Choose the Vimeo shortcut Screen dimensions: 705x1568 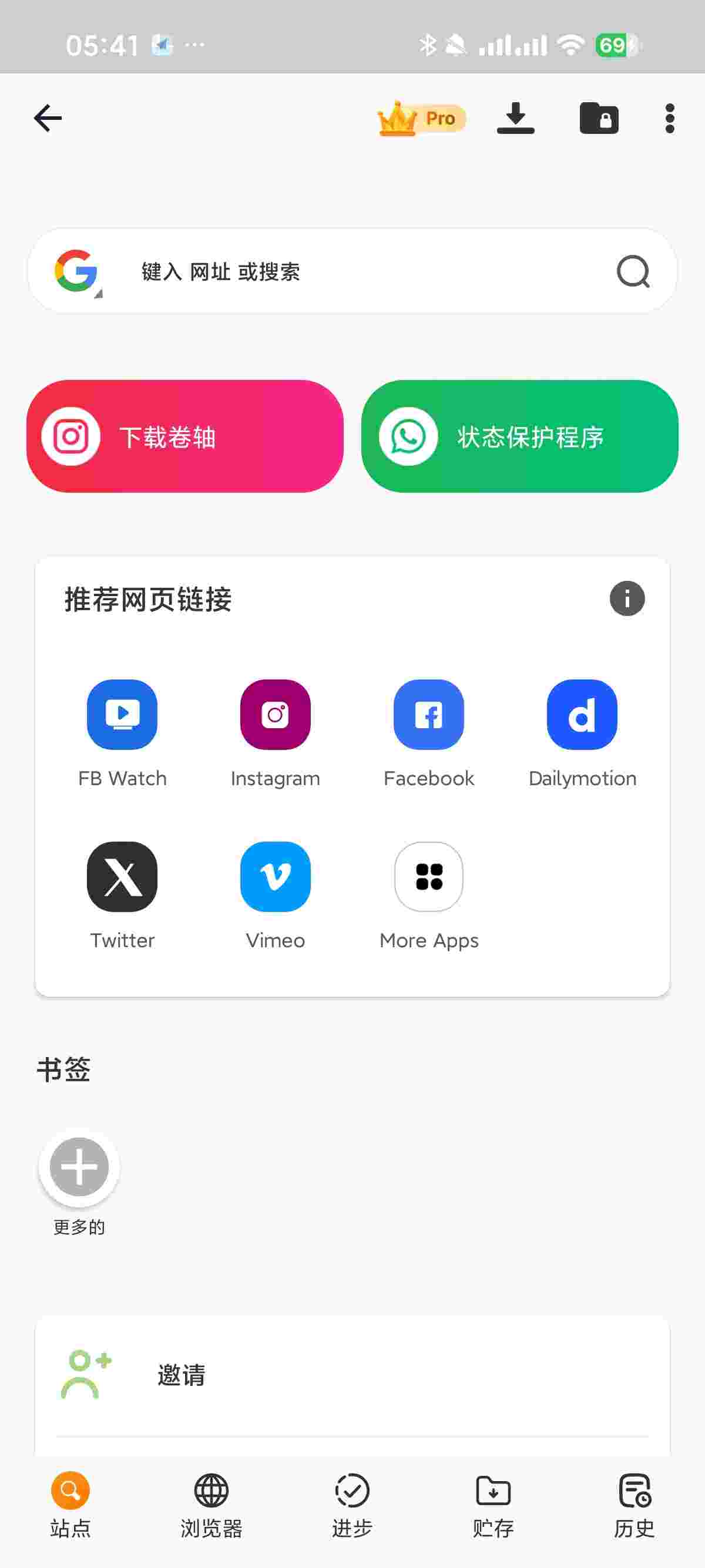(x=275, y=877)
